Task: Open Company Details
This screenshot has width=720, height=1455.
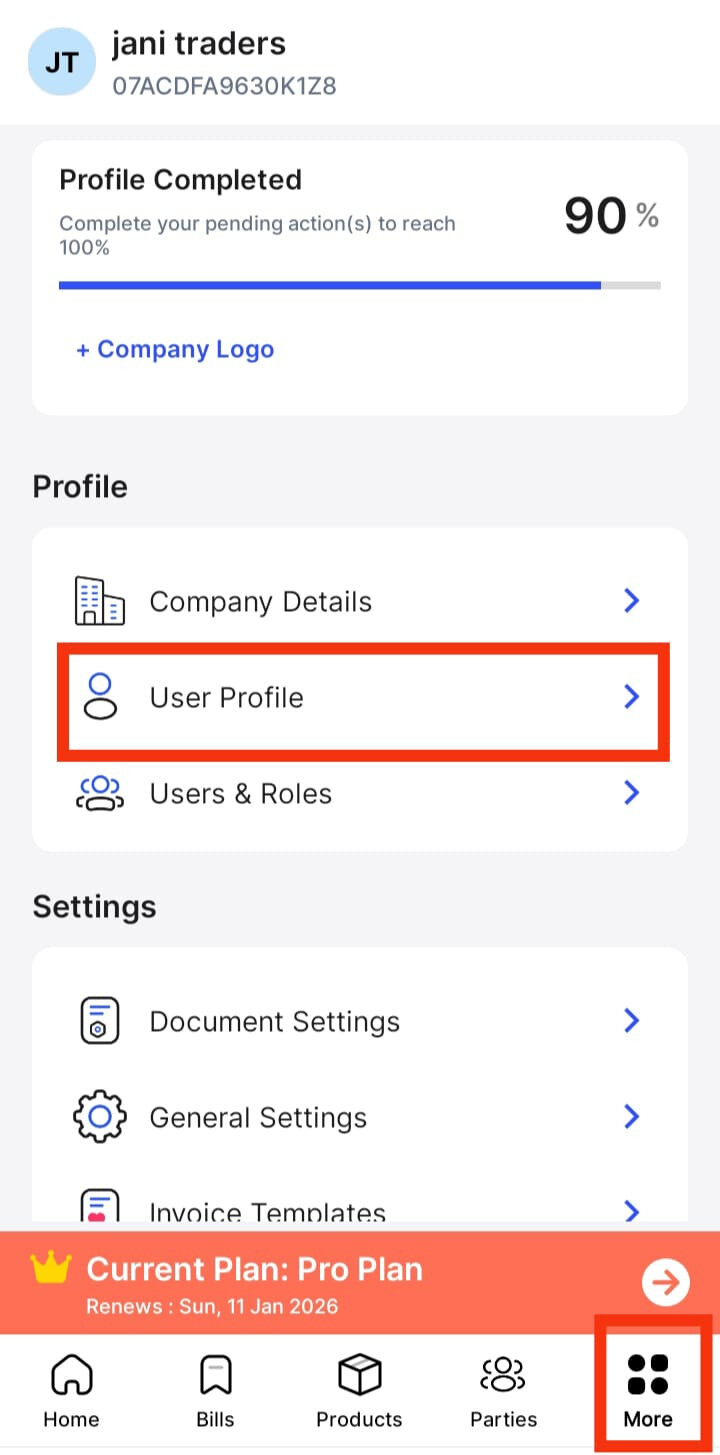Action: coord(360,601)
